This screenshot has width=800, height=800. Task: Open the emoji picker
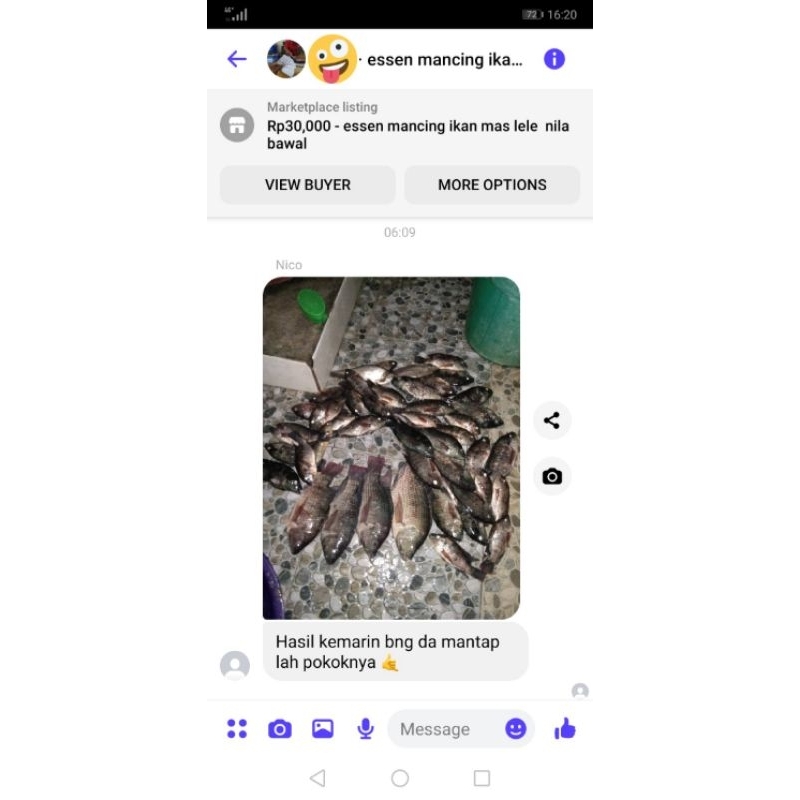click(516, 729)
